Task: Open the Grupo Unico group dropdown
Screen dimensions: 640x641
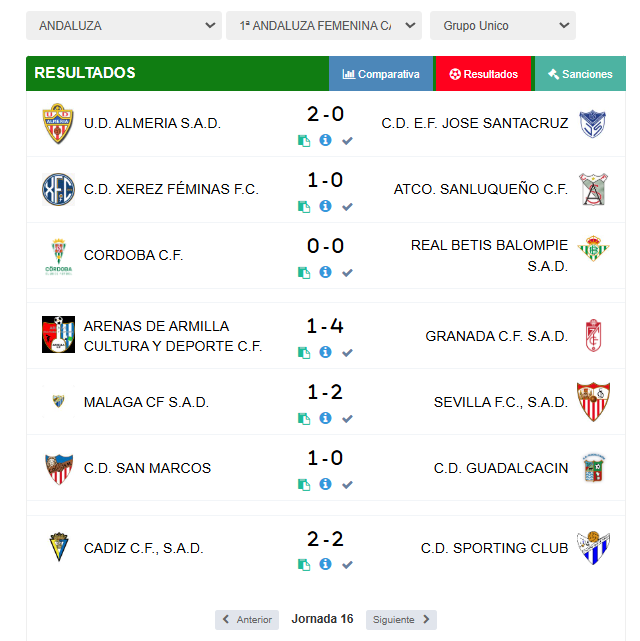Action: 502,25
